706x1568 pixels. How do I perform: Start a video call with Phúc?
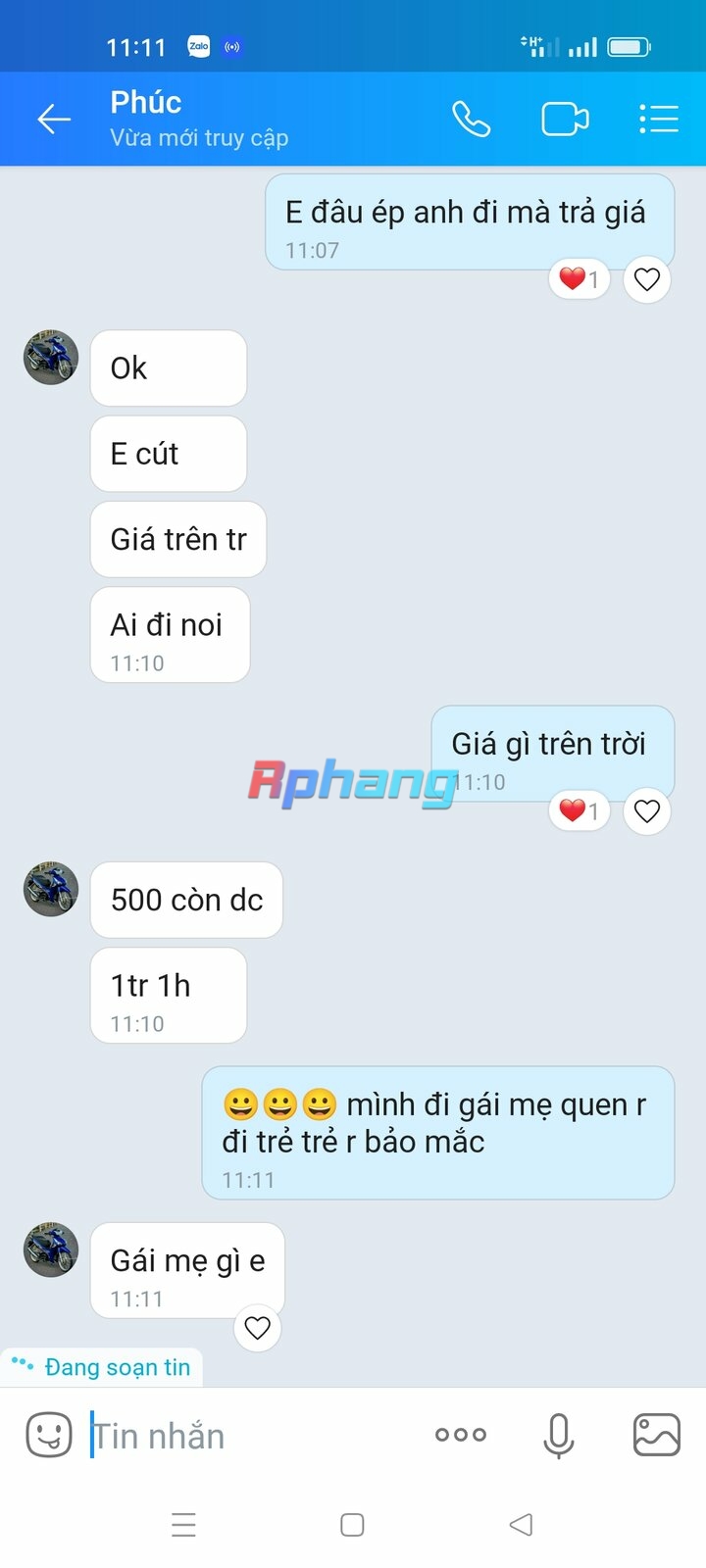click(565, 120)
